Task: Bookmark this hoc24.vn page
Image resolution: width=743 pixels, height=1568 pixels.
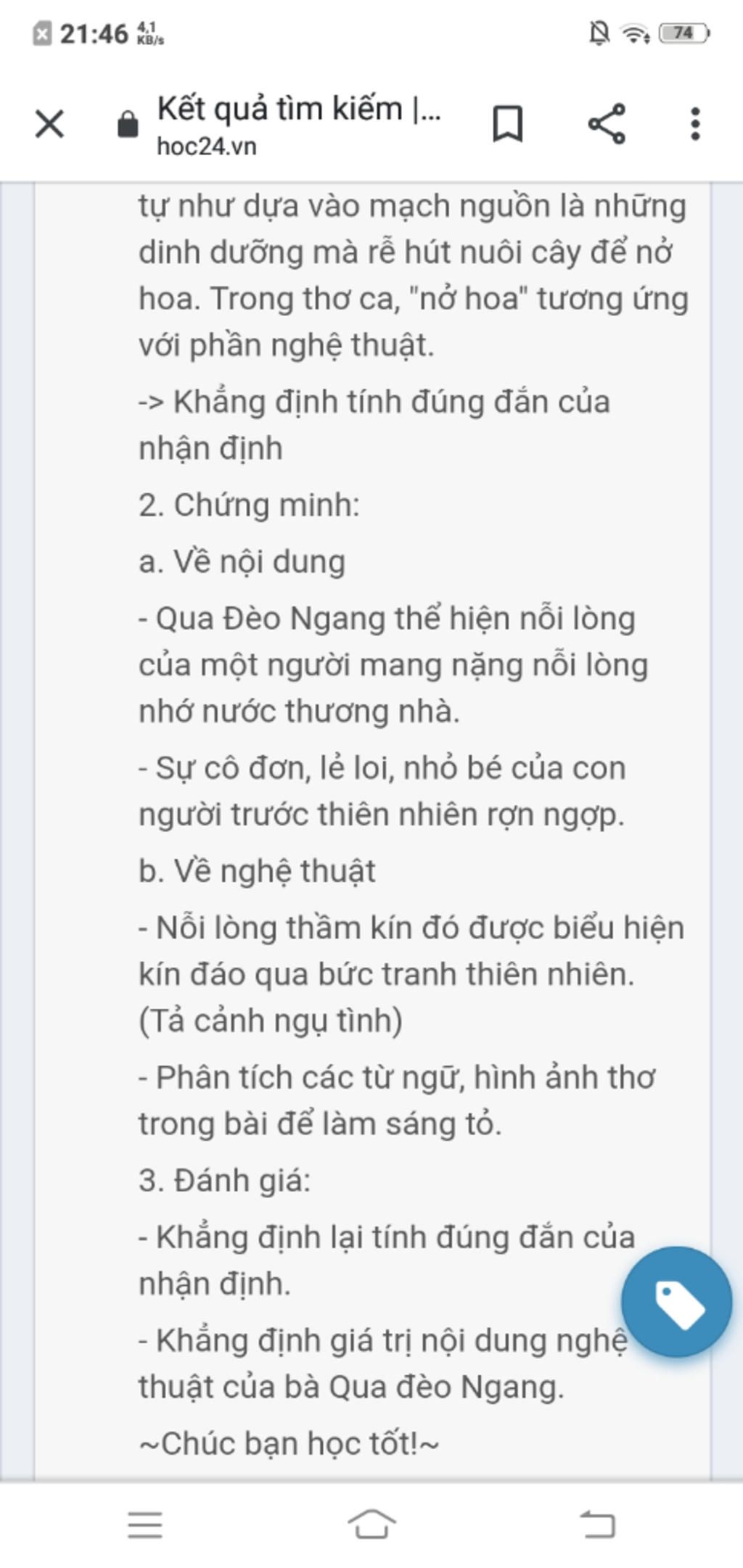Action: (507, 124)
